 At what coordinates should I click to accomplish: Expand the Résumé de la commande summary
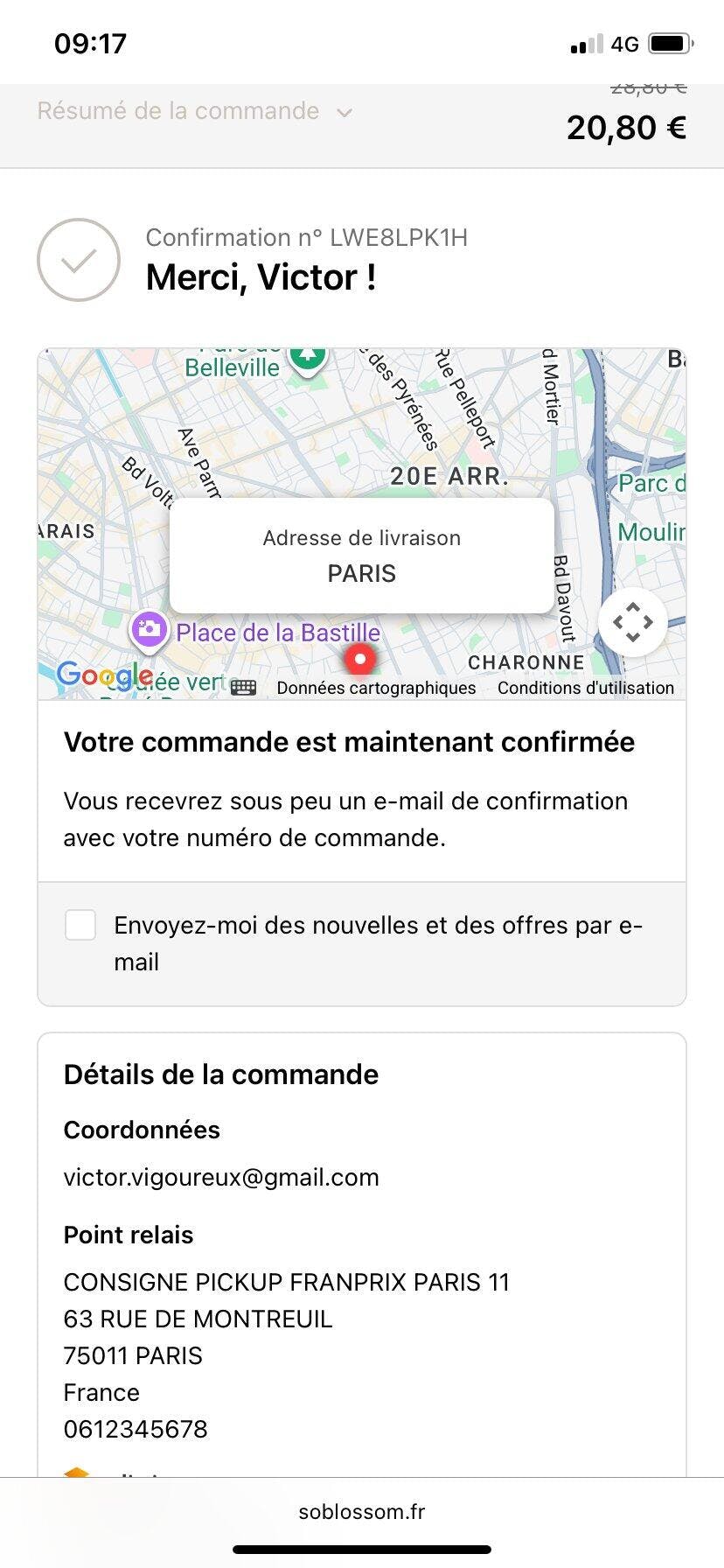tap(194, 112)
